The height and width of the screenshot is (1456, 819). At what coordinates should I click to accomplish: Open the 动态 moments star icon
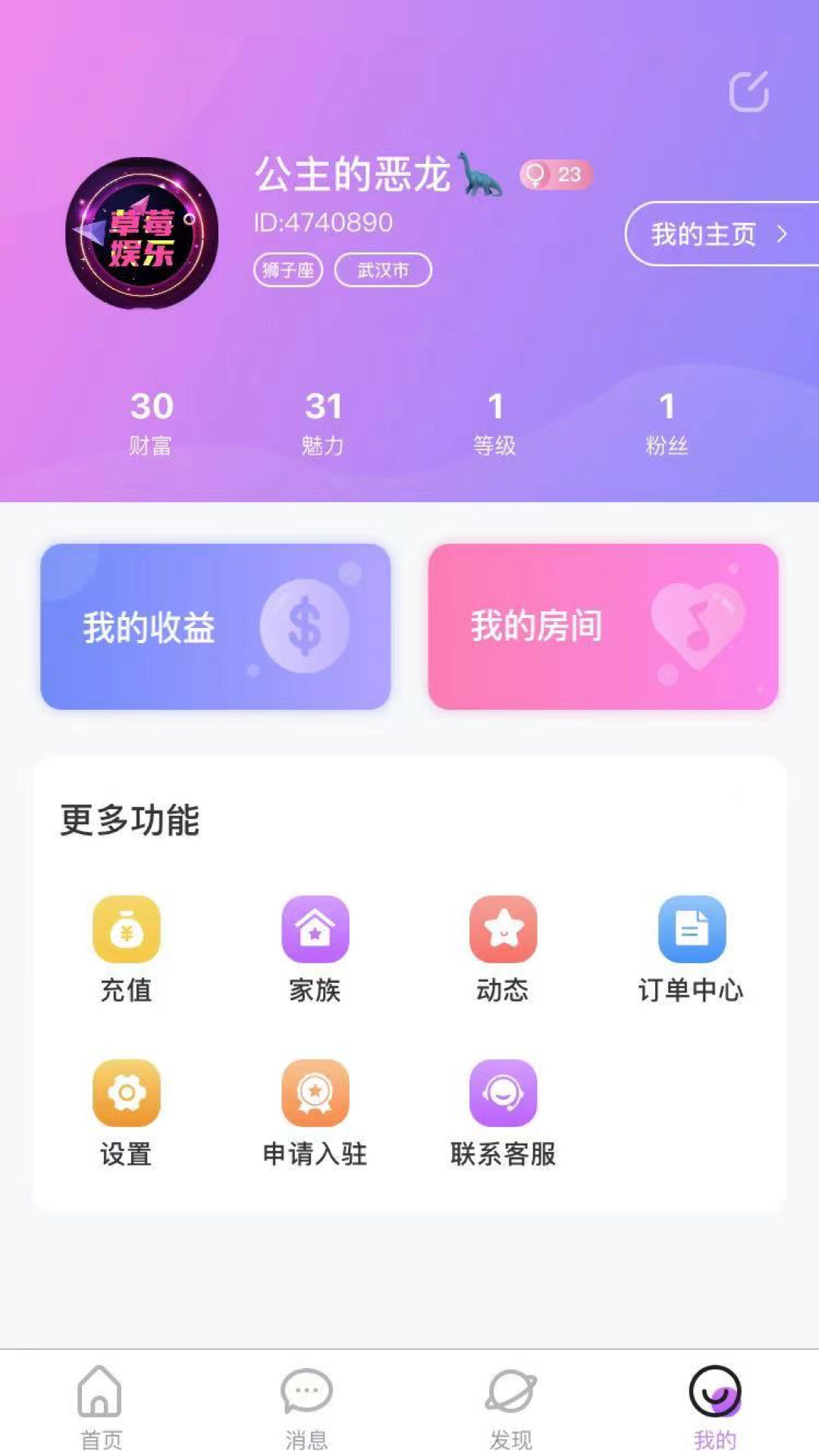[503, 929]
